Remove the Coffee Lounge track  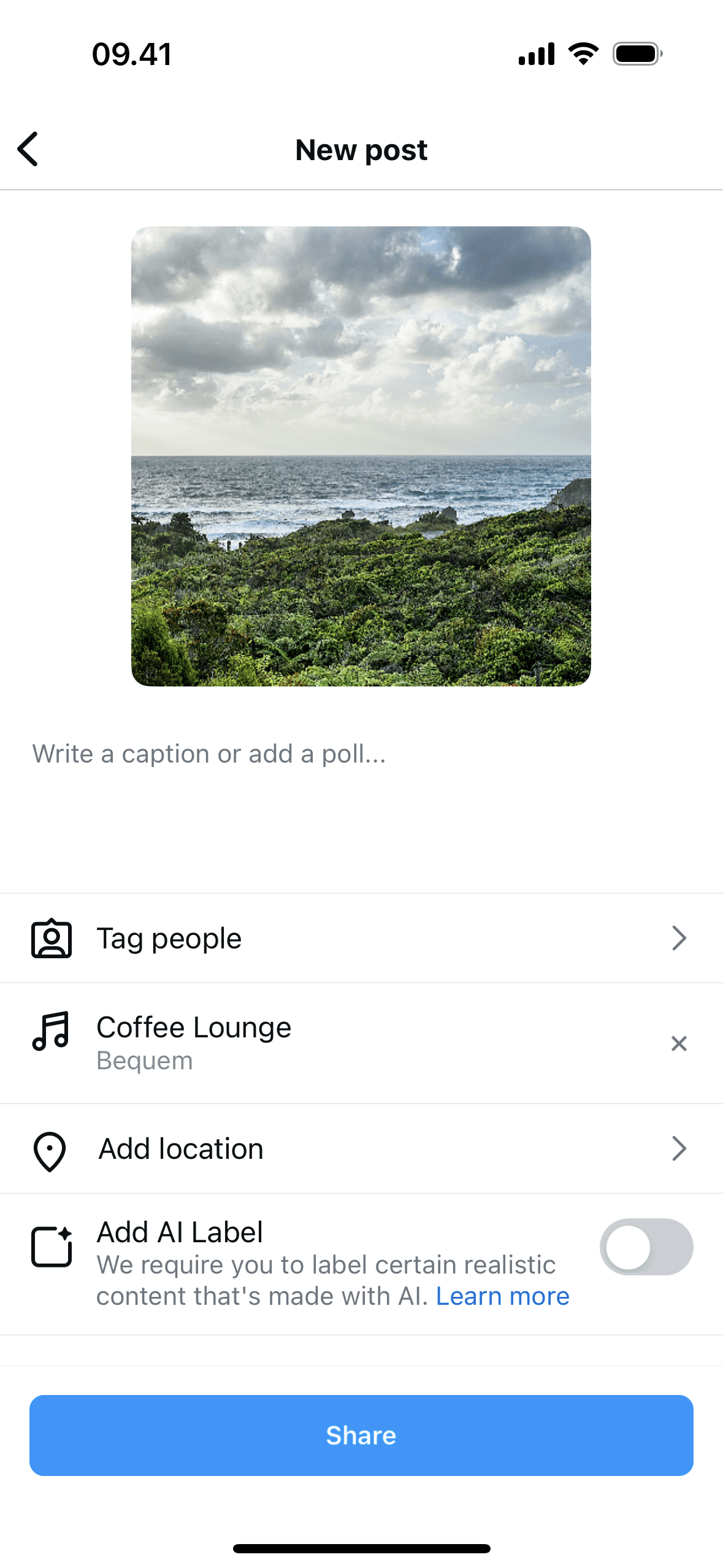(x=678, y=1043)
